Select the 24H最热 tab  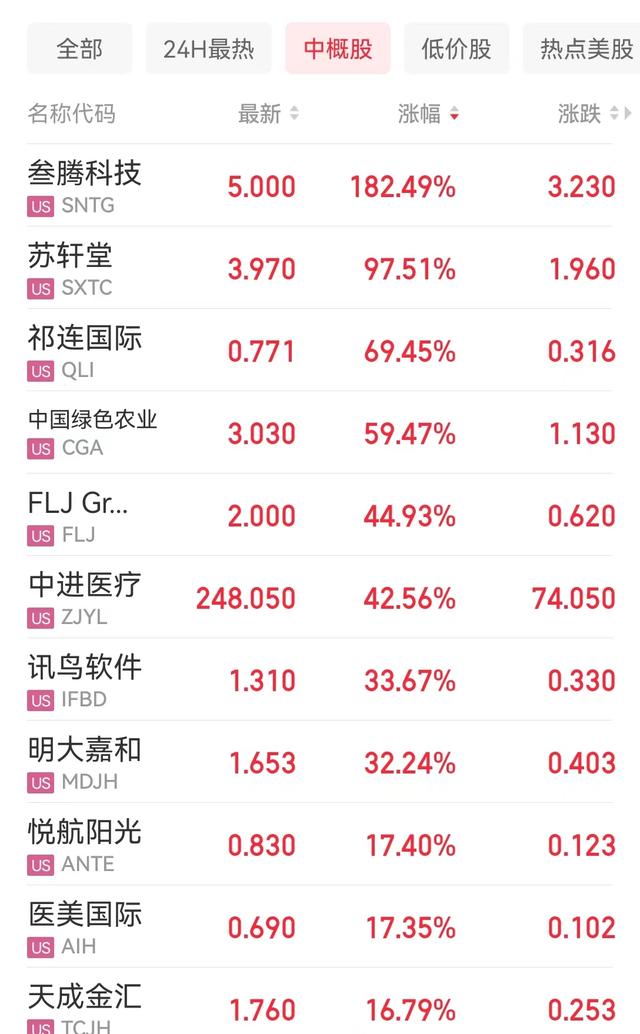pos(208,49)
